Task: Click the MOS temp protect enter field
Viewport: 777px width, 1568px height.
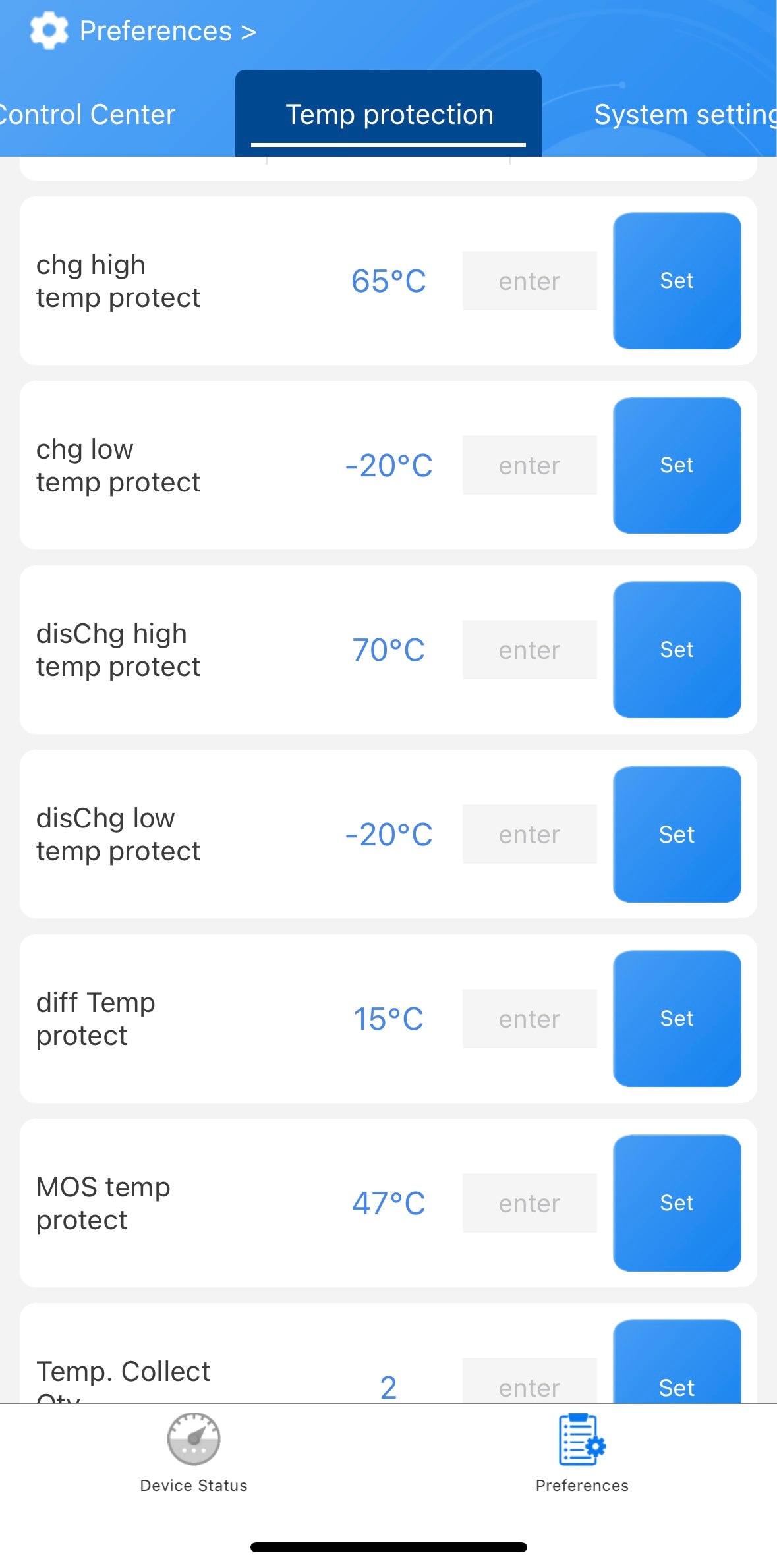Action: pos(529,1202)
